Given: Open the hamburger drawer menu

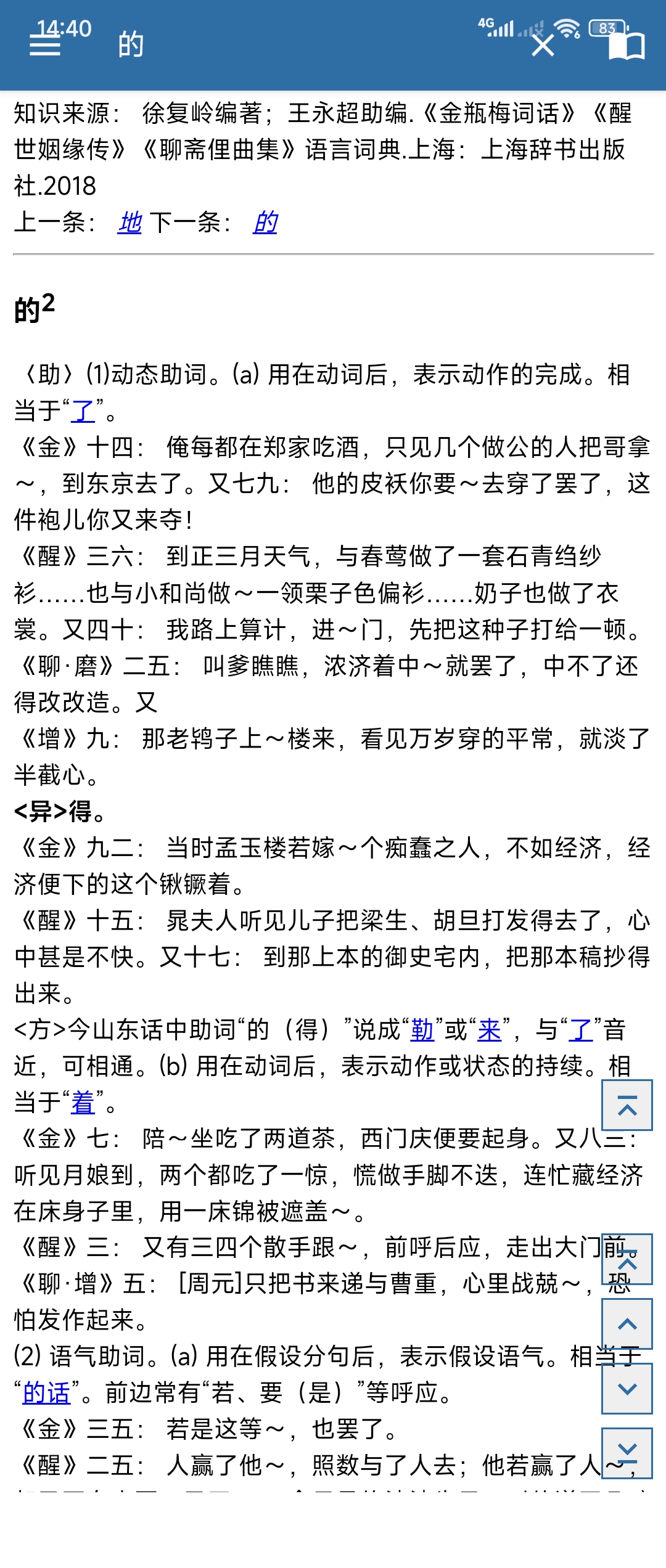Looking at the screenshot, I should click(x=45, y=45).
